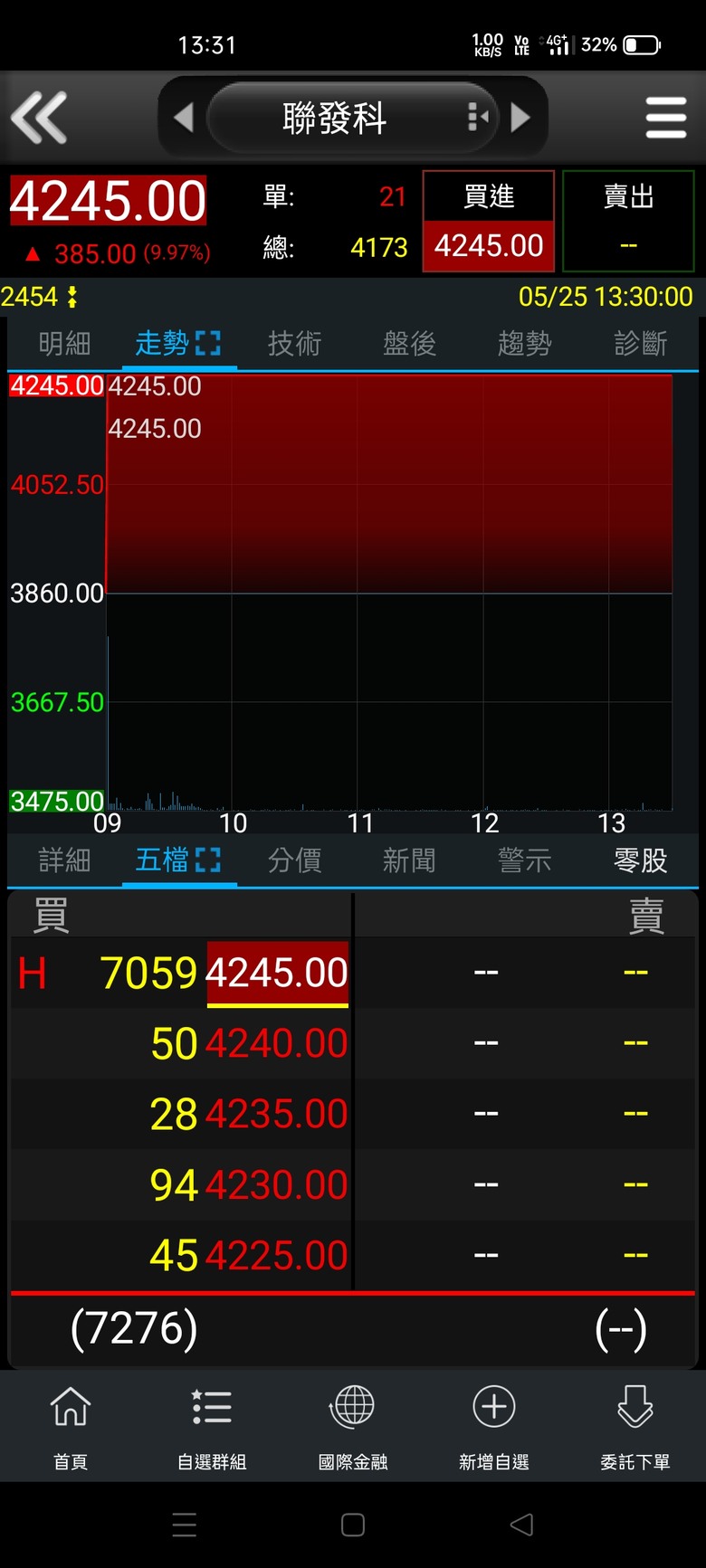This screenshot has height=1568, width=706.
Task: Switch to the next stock with right arrow
Action: (520, 118)
